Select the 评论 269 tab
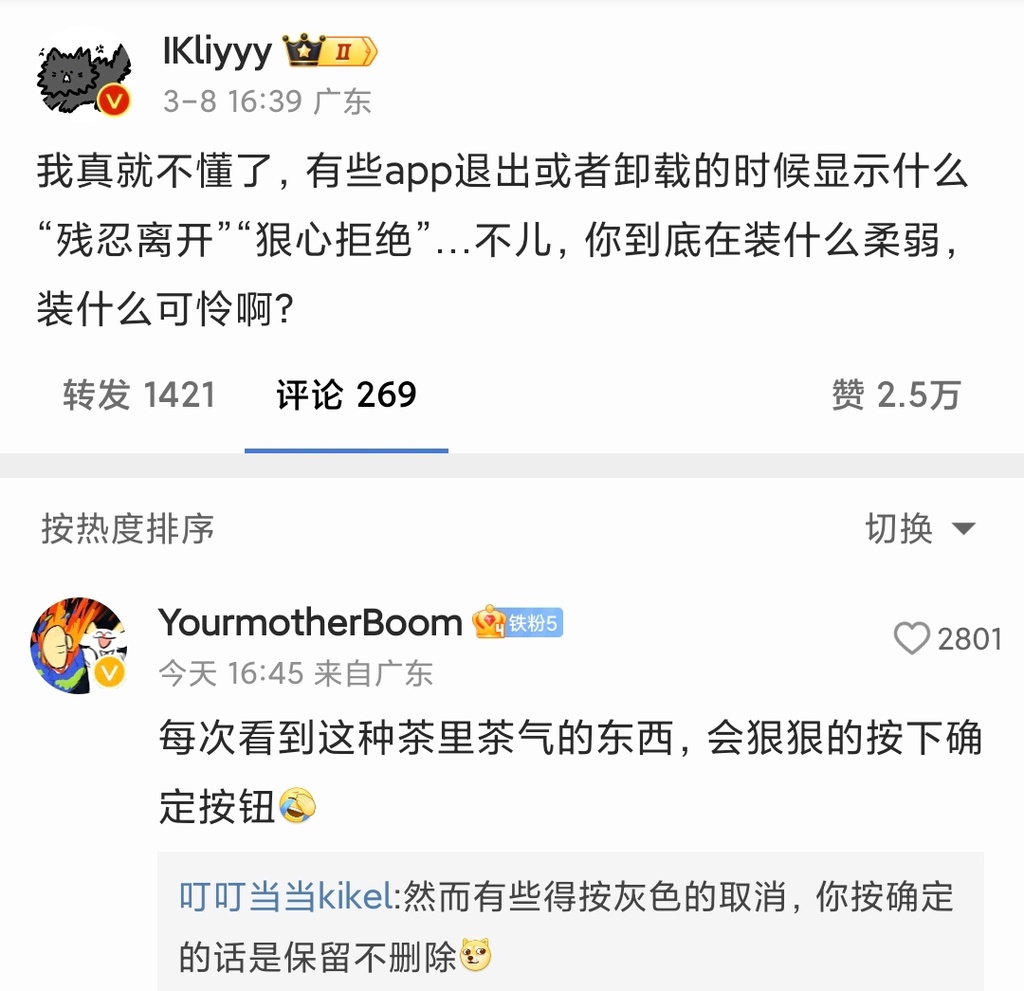The width and height of the screenshot is (1024, 991). [346, 395]
